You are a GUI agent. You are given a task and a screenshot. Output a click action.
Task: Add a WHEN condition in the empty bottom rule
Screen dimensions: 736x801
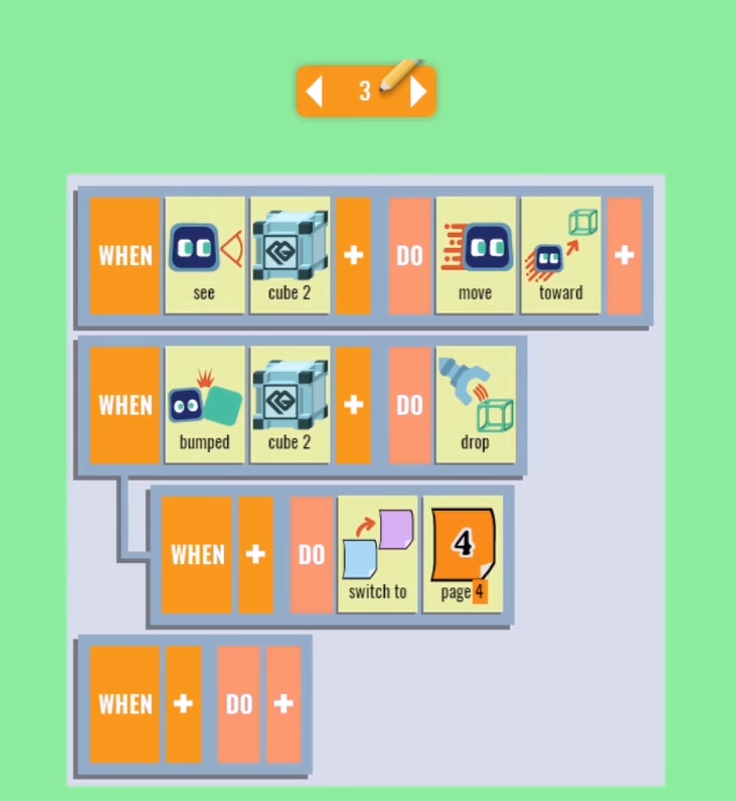183,704
